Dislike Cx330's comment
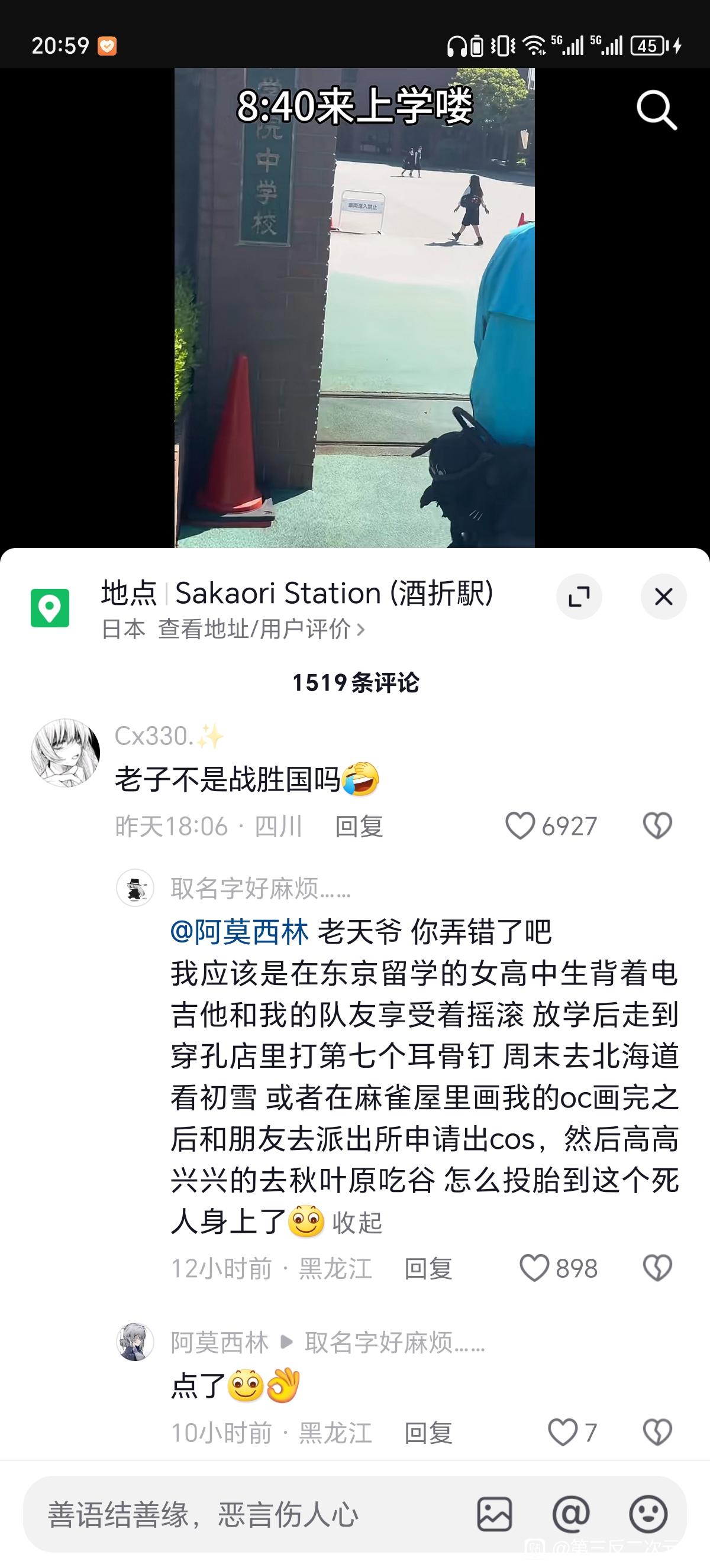The height and width of the screenshot is (1568, 710). click(657, 826)
